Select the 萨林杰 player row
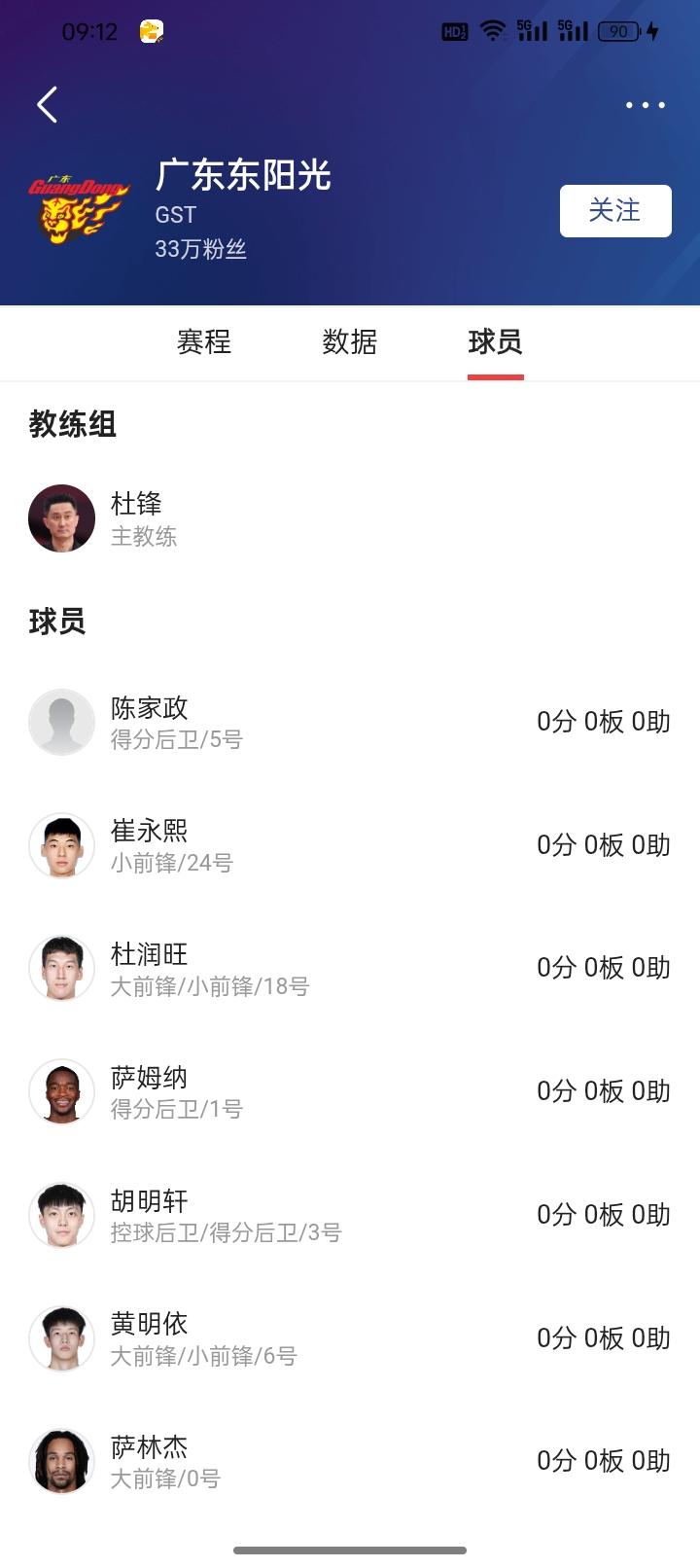 pos(150,1461)
